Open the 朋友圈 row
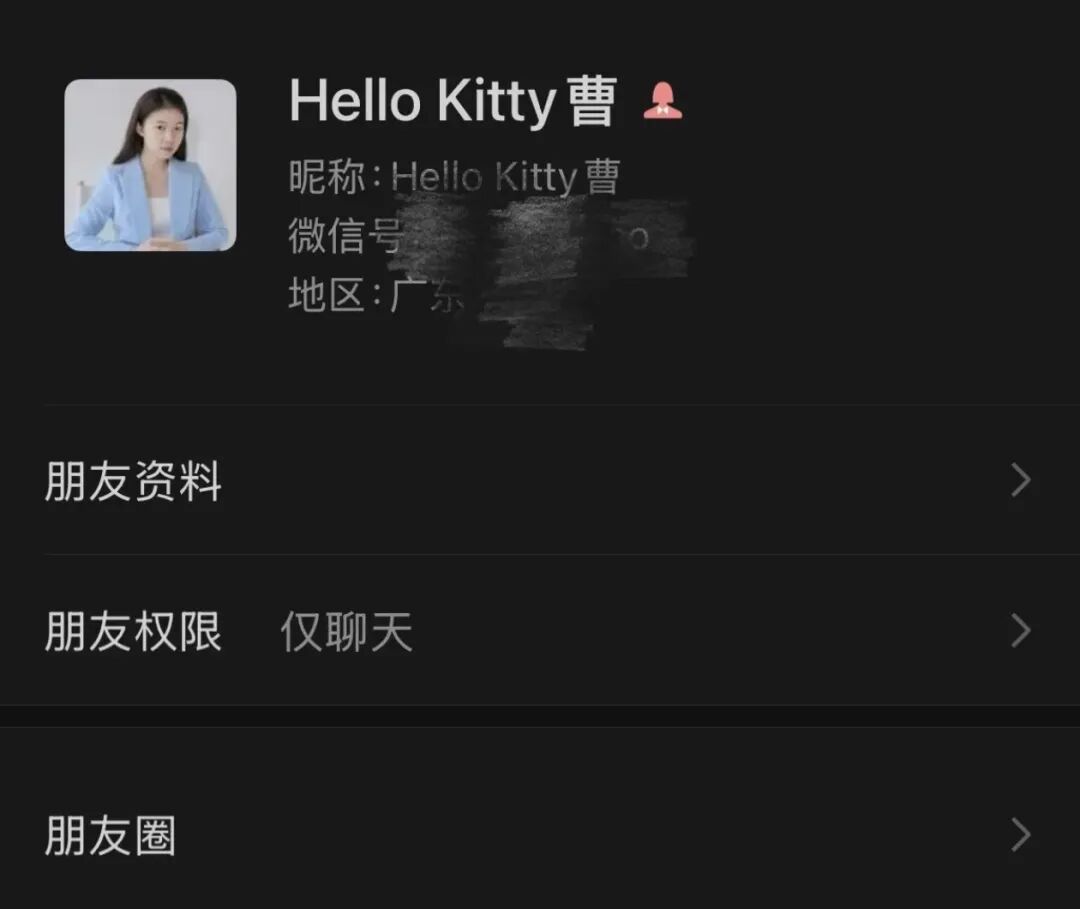Image resolution: width=1080 pixels, height=909 pixels. pos(540,835)
